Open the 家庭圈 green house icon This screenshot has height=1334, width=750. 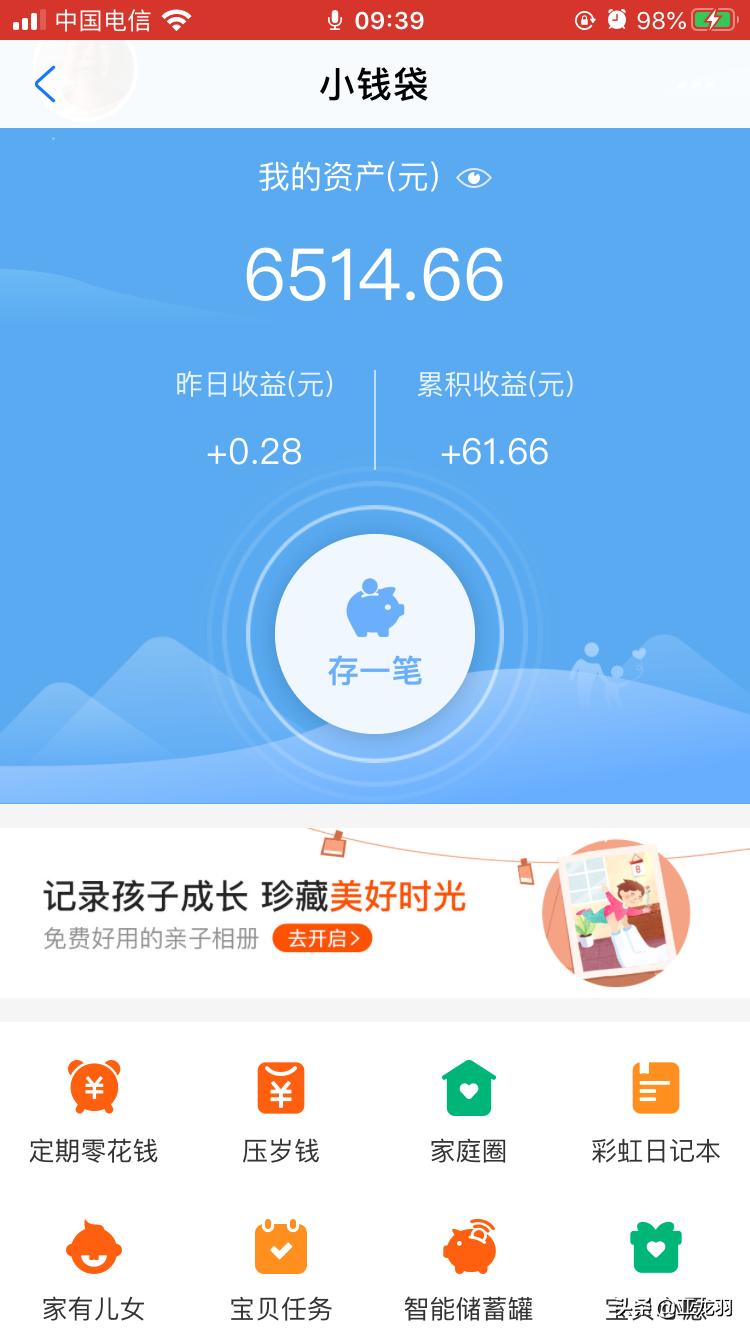coord(467,1087)
